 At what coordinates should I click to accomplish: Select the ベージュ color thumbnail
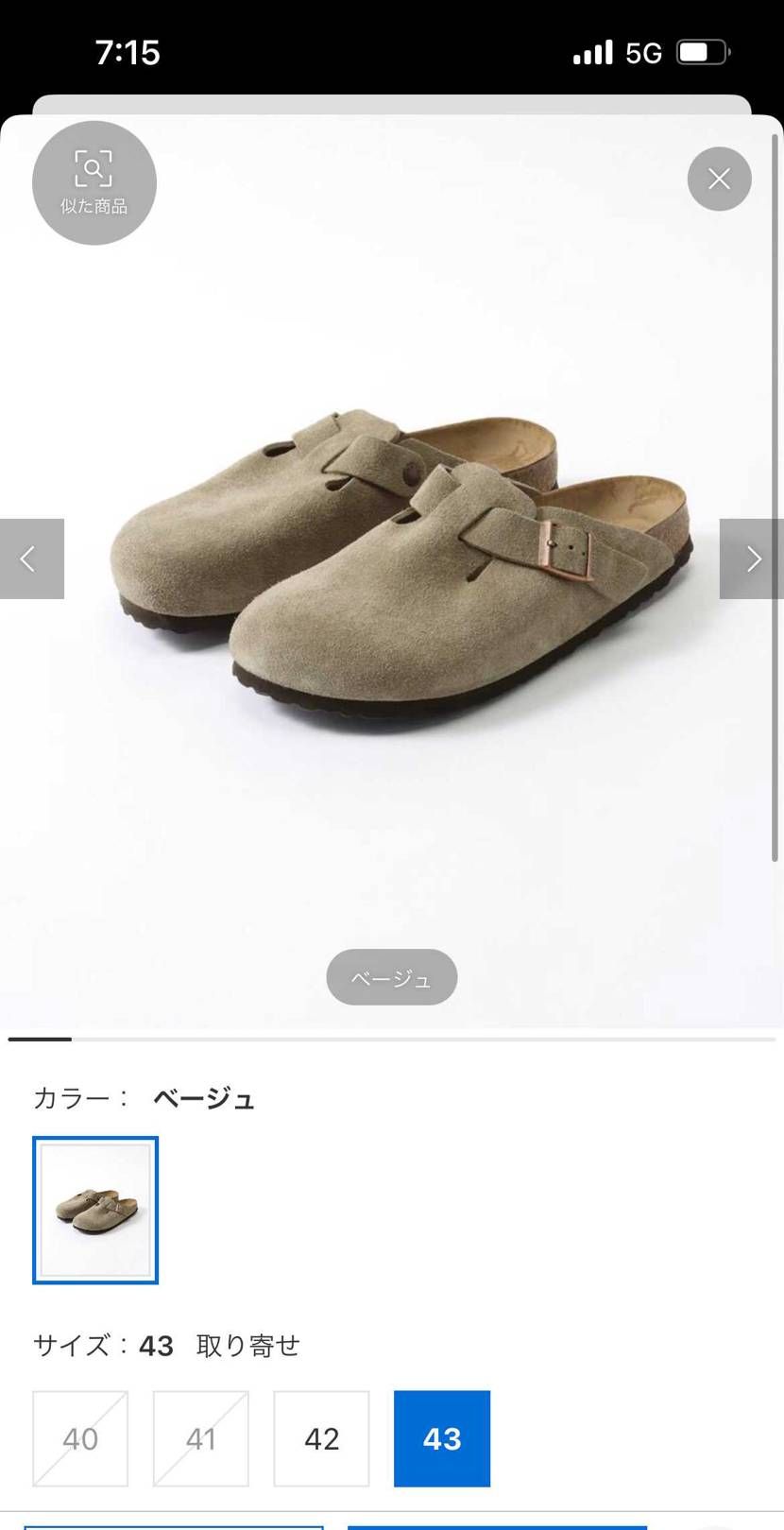[95, 1210]
